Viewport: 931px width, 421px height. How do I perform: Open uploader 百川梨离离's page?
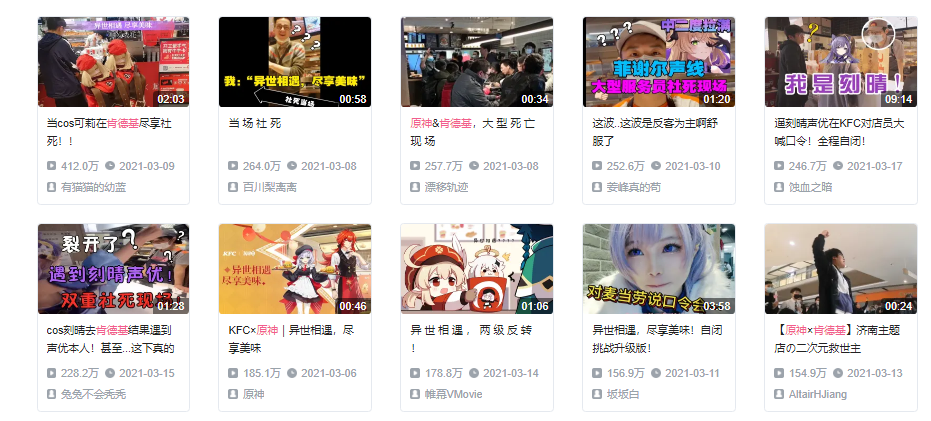click(x=270, y=187)
